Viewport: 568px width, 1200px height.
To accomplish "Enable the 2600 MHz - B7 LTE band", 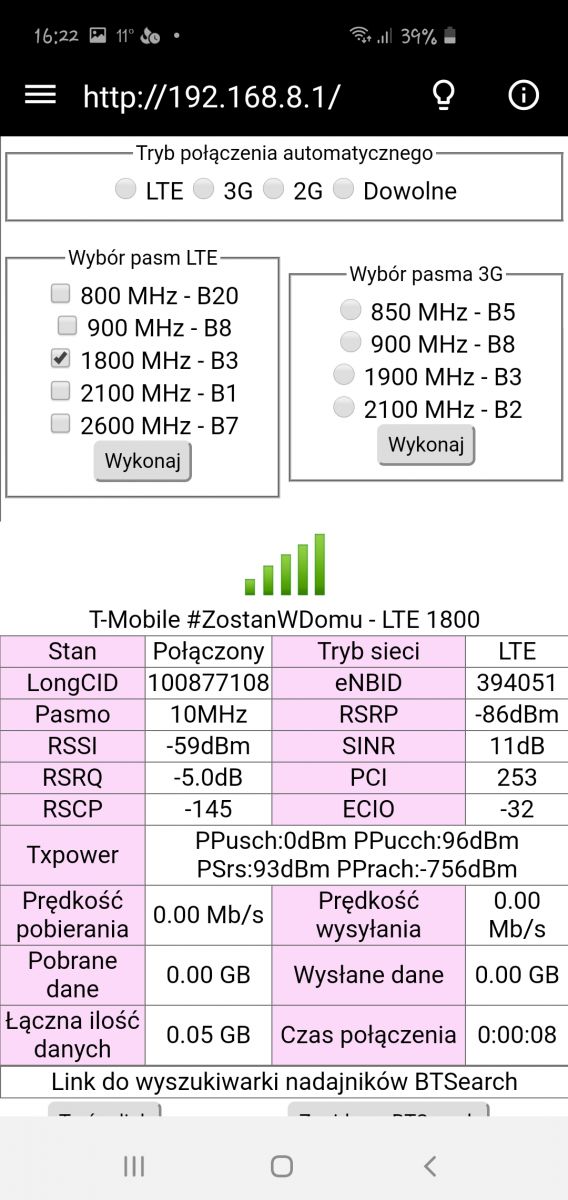I will [x=61, y=424].
